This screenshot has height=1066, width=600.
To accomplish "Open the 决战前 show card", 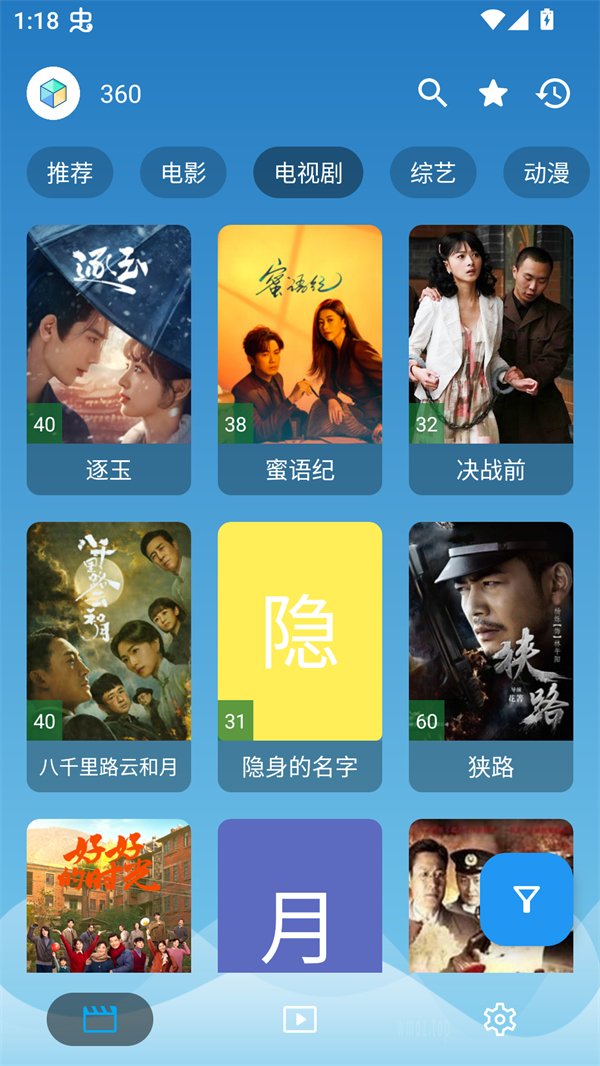I will click(x=491, y=360).
